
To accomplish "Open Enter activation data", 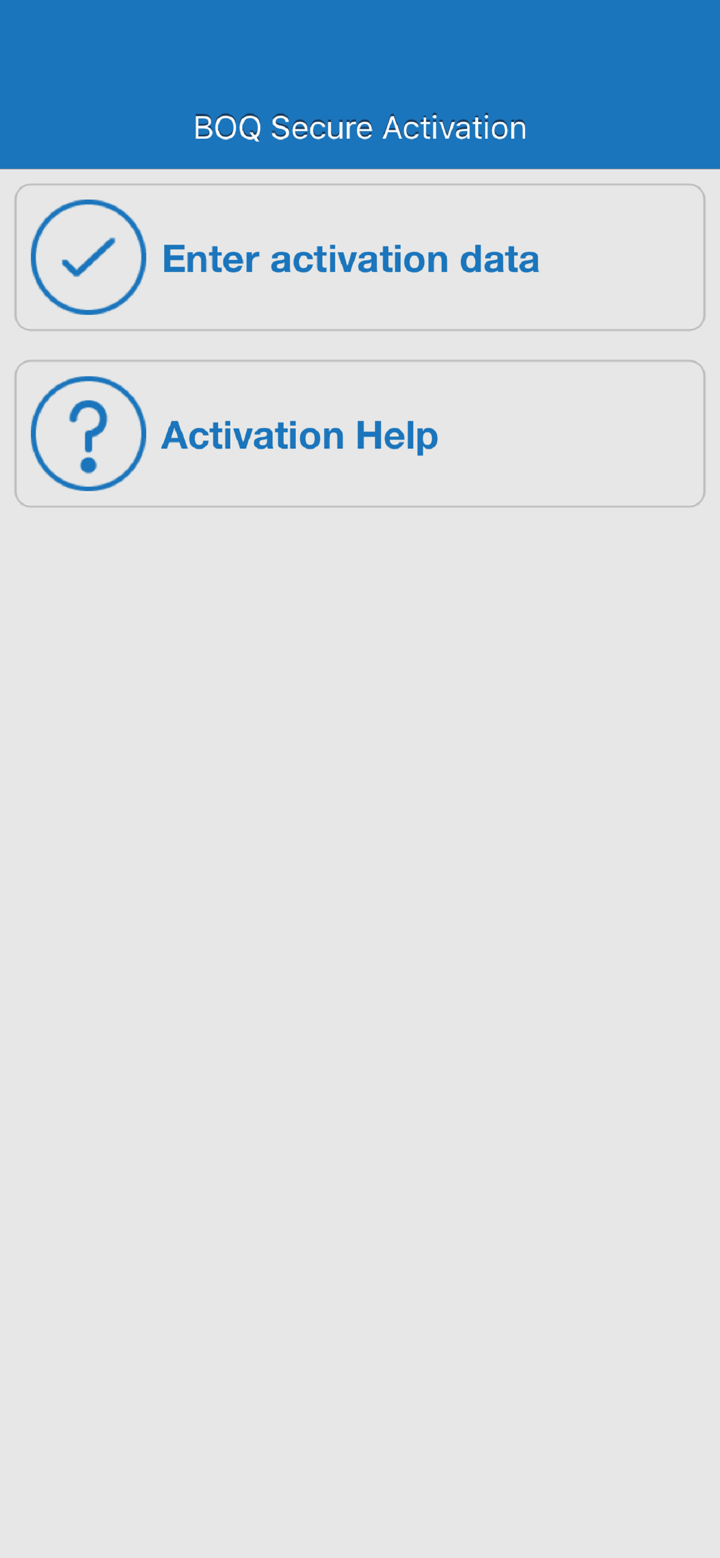I will pyautogui.click(x=360, y=258).
